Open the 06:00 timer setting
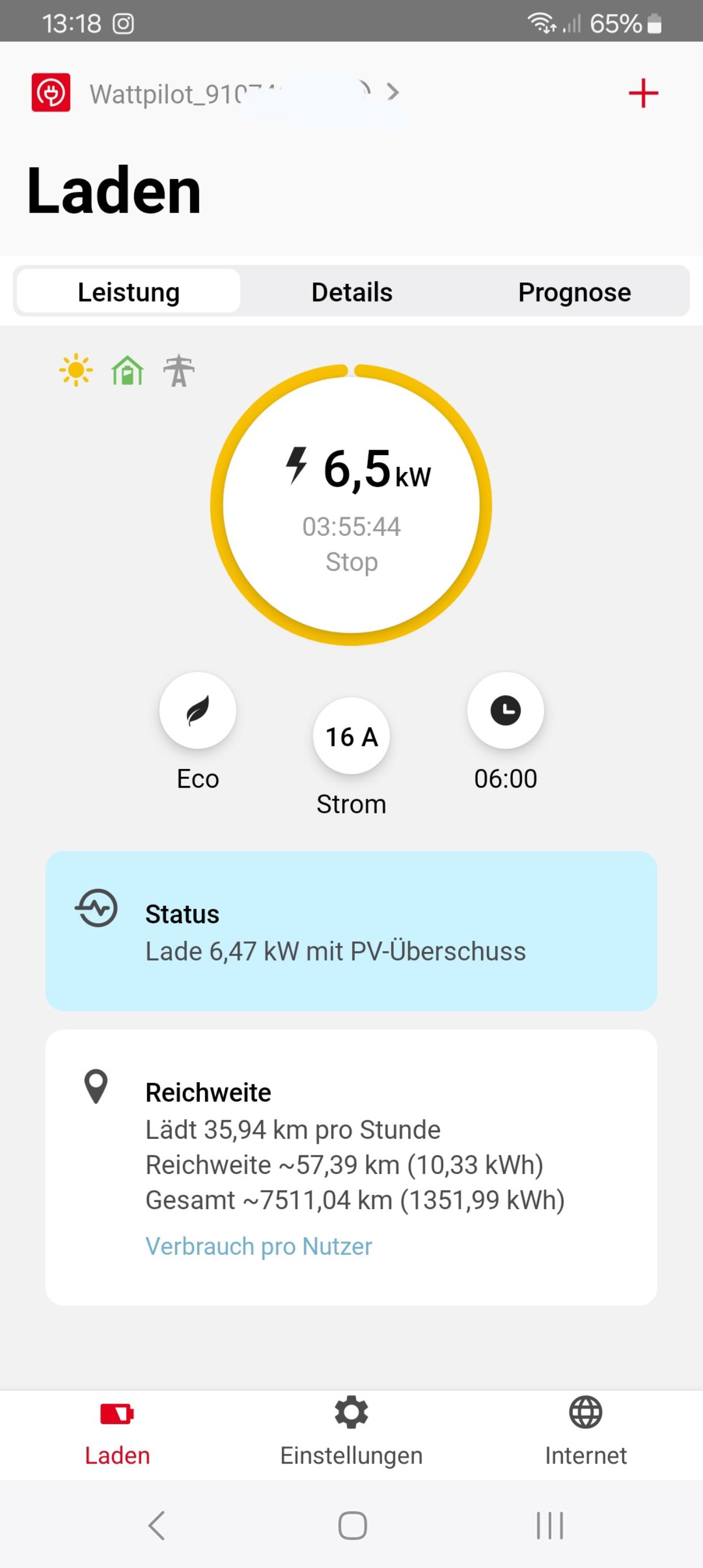The height and width of the screenshot is (1568, 703). click(505, 711)
